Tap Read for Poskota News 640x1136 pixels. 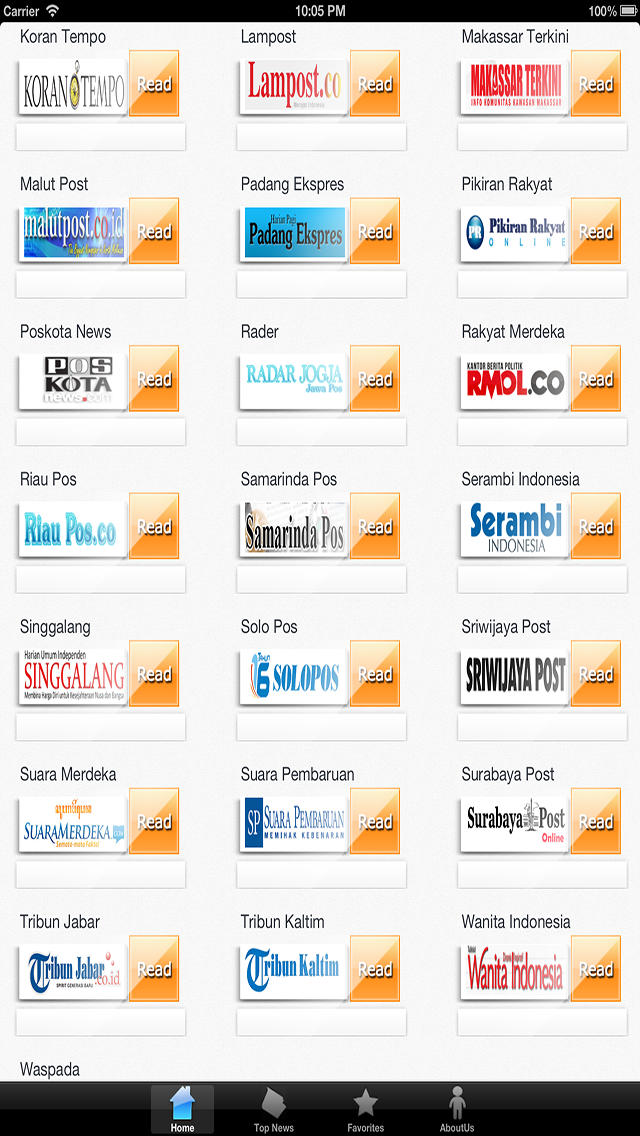tap(154, 380)
